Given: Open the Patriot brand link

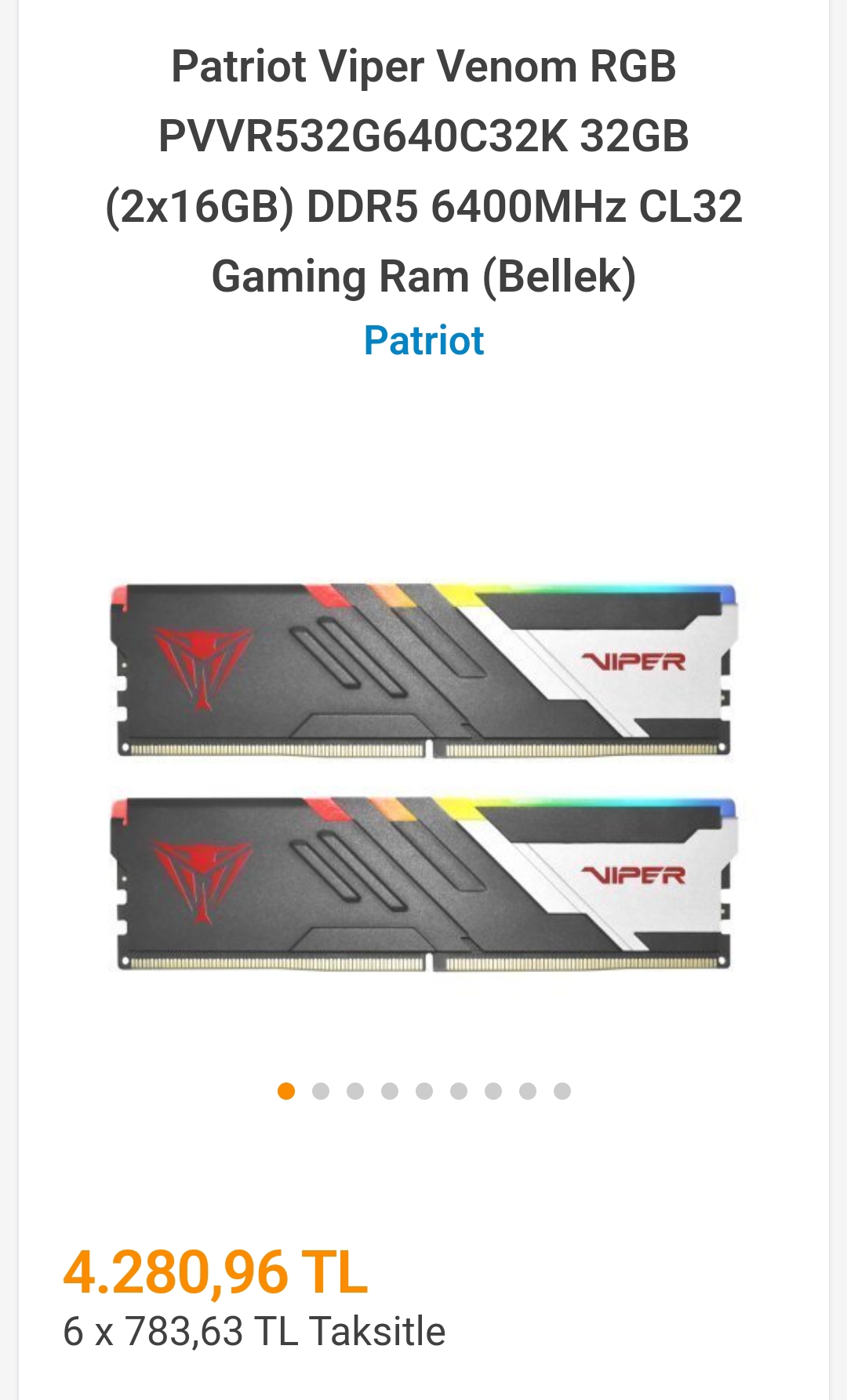Looking at the screenshot, I should click(x=423, y=341).
